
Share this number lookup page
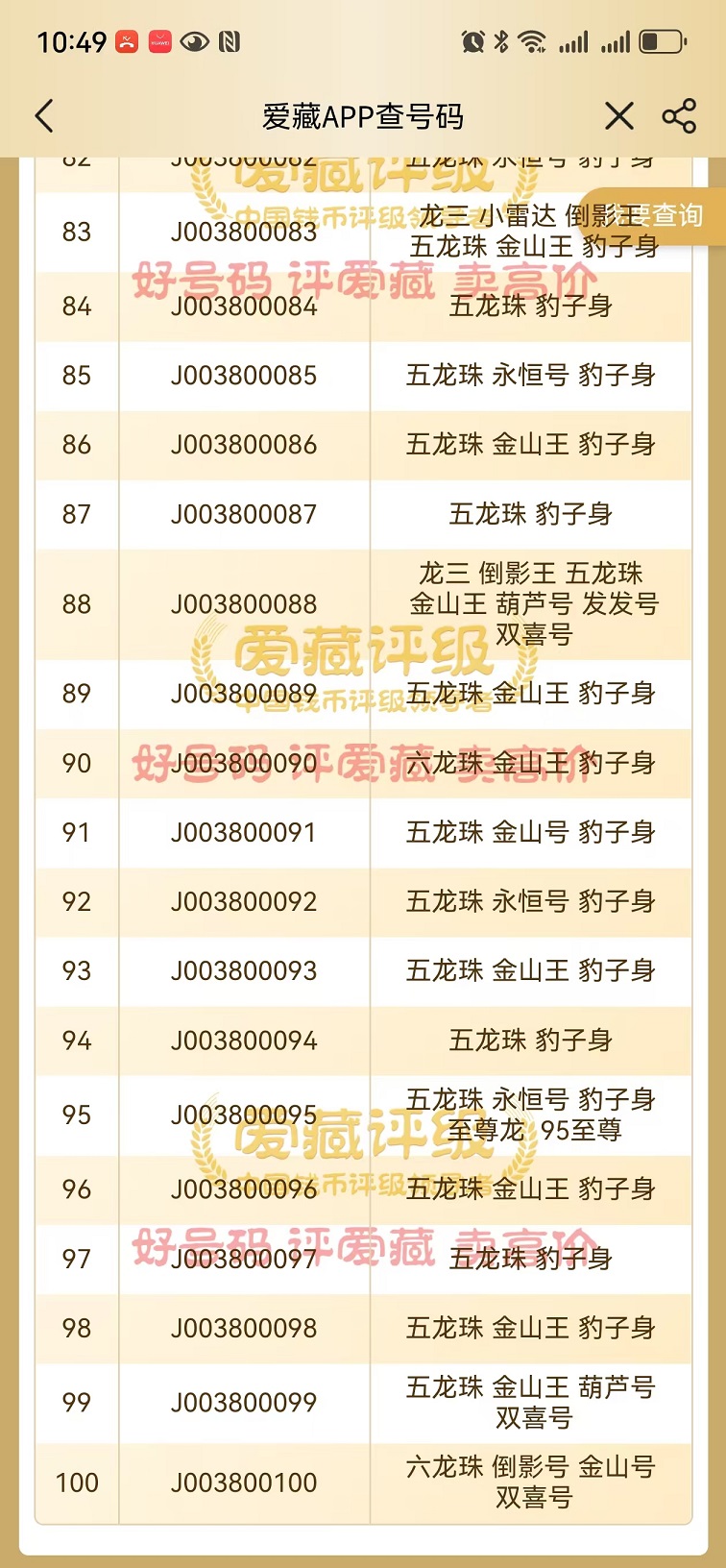pyautogui.click(x=679, y=116)
